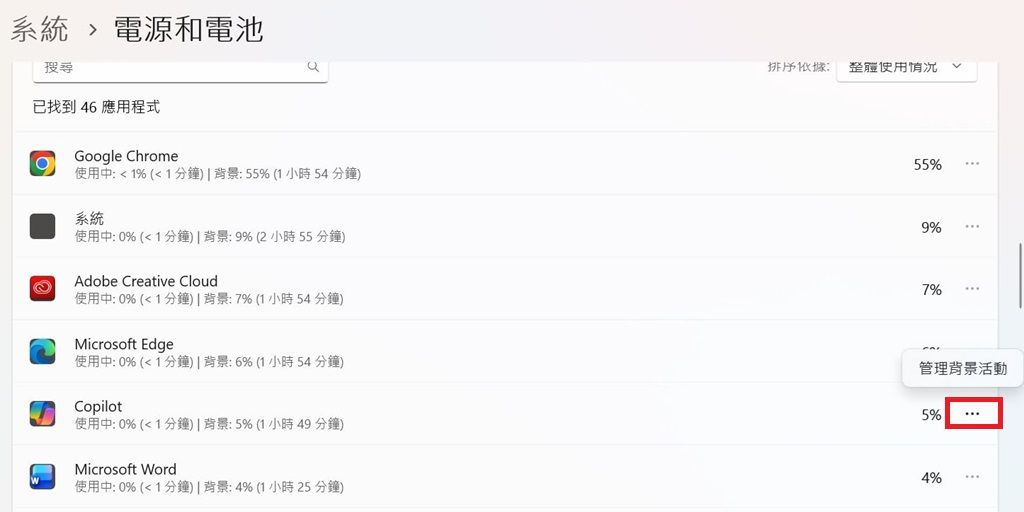The height and width of the screenshot is (512, 1024).
Task: Open more options for Adobe Creative Cloud
Action: pyautogui.click(x=972, y=289)
